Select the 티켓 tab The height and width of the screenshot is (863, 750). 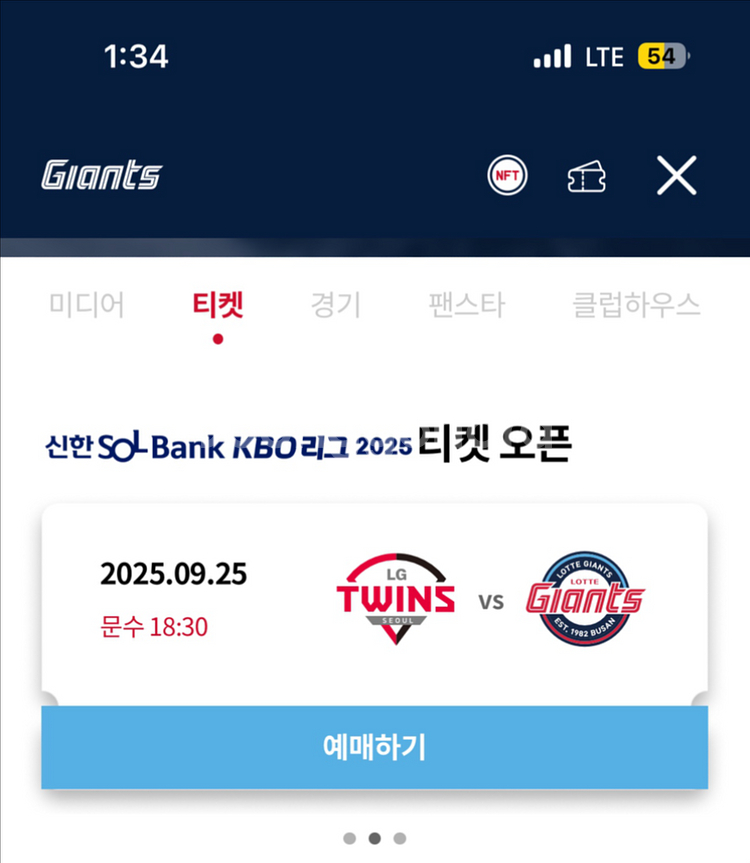coord(218,304)
